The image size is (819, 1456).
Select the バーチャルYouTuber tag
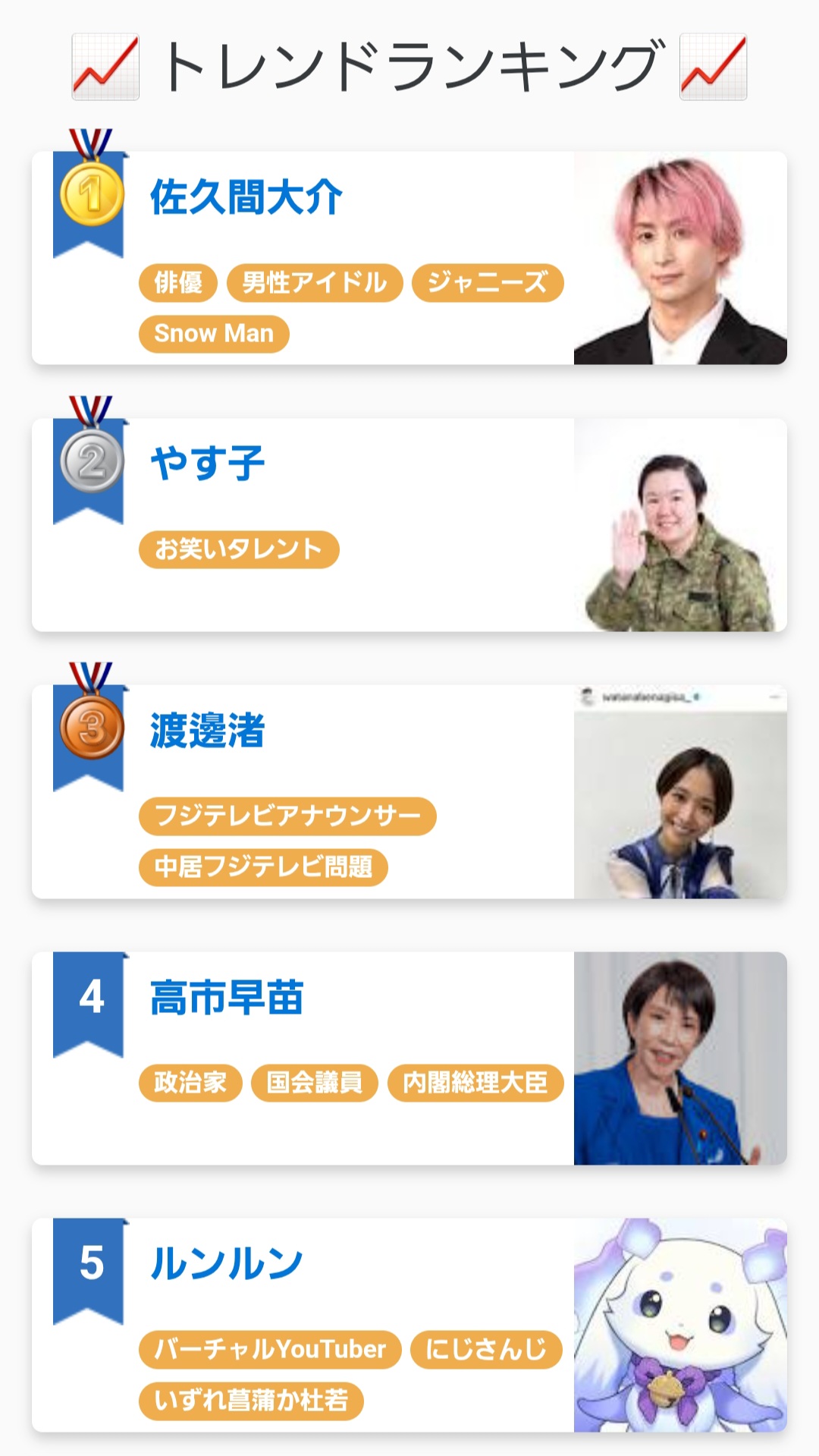click(270, 1350)
